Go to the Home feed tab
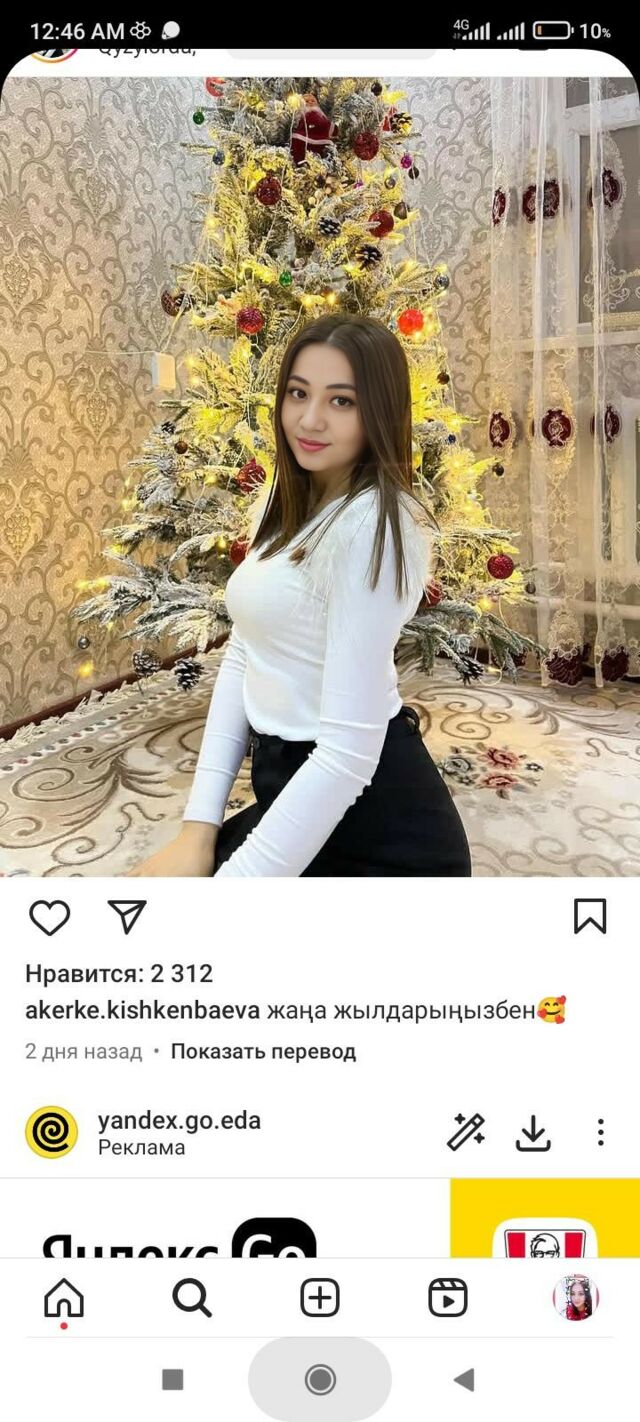The height and width of the screenshot is (1422, 640). pos(64,1298)
